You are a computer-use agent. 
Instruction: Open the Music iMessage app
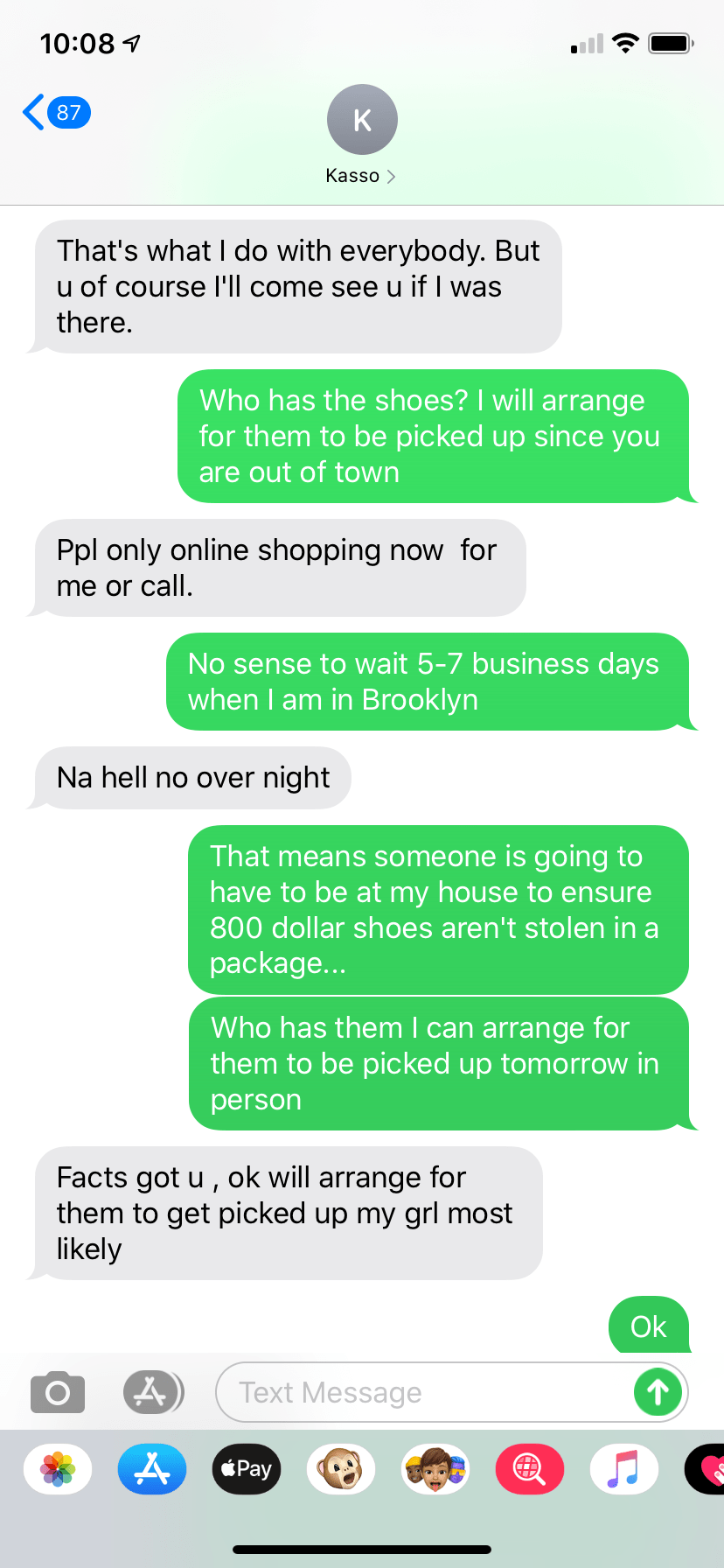[624, 1469]
